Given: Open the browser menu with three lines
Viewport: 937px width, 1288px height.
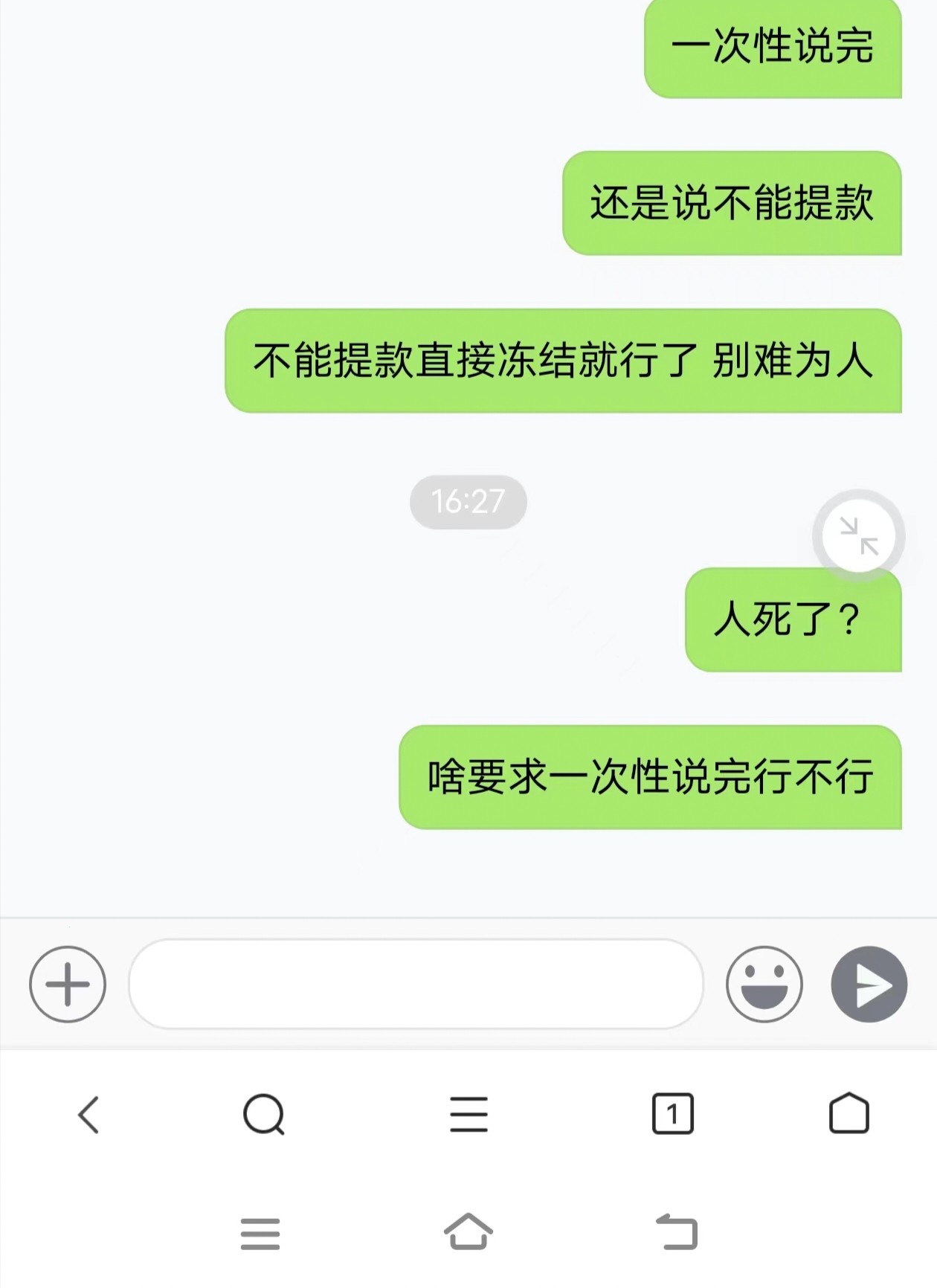Looking at the screenshot, I should 468,1114.
